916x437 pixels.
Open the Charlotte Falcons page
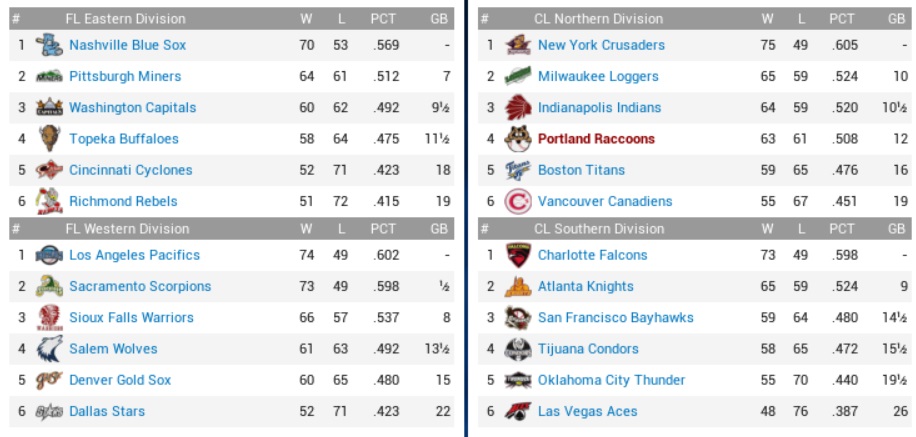[592, 255]
